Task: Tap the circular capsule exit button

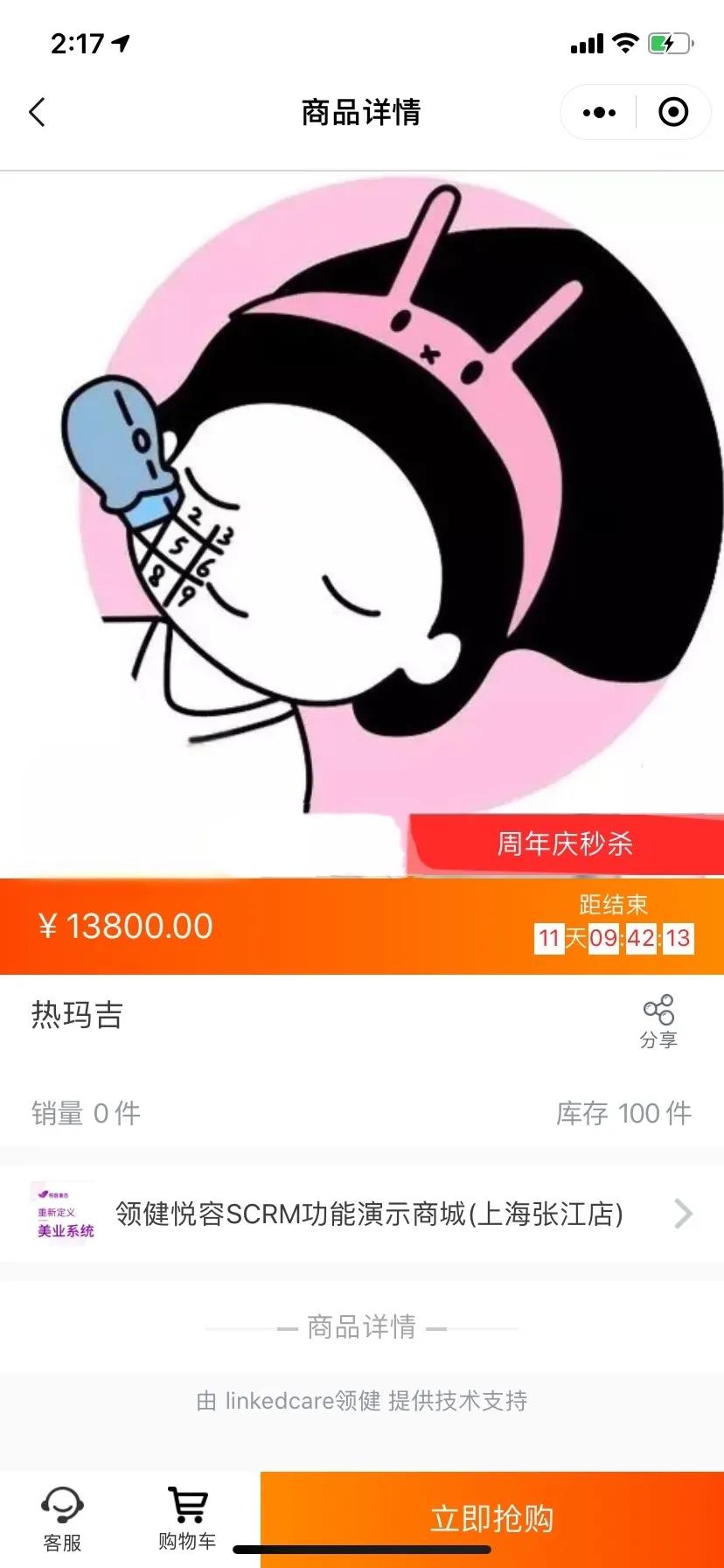Action: (672, 112)
